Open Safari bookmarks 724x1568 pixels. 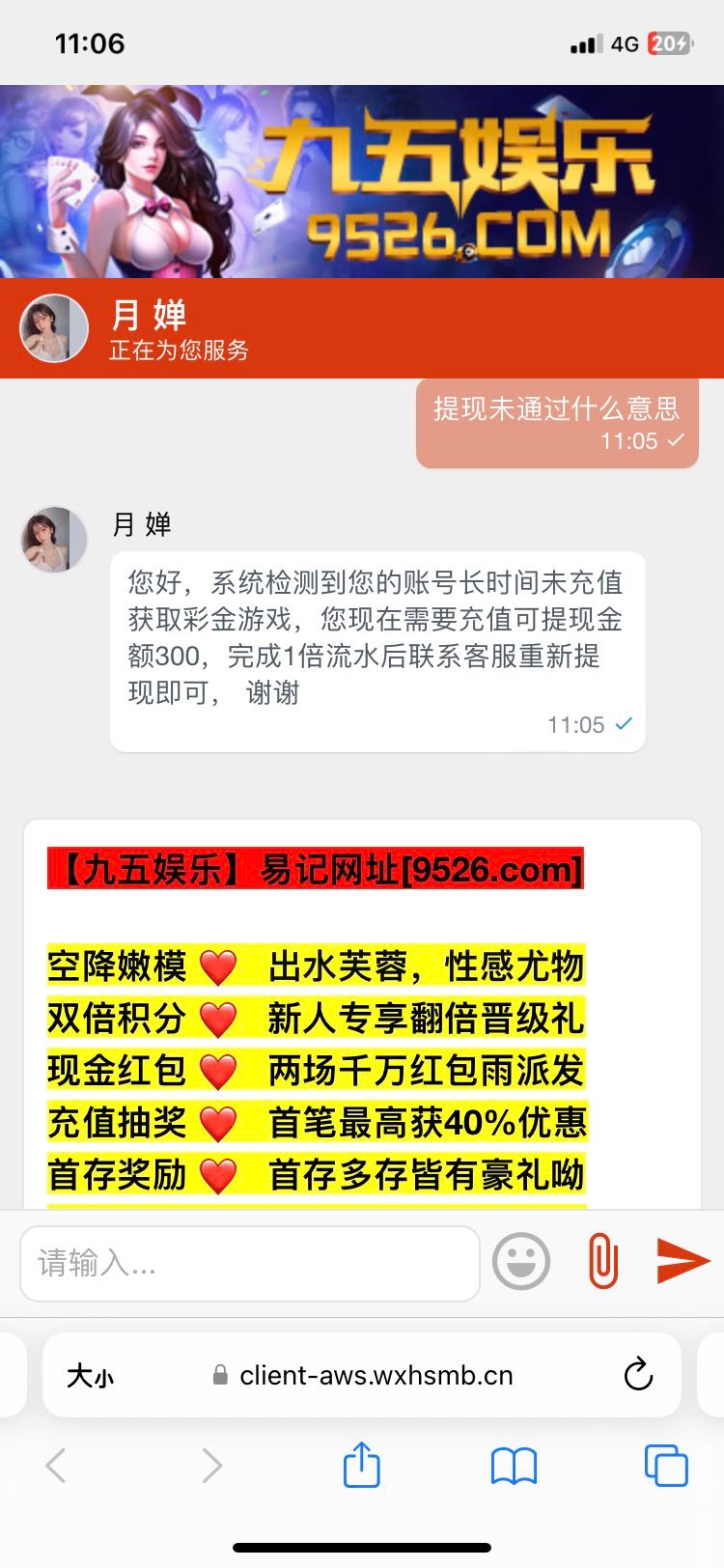[x=514, y=1466]
